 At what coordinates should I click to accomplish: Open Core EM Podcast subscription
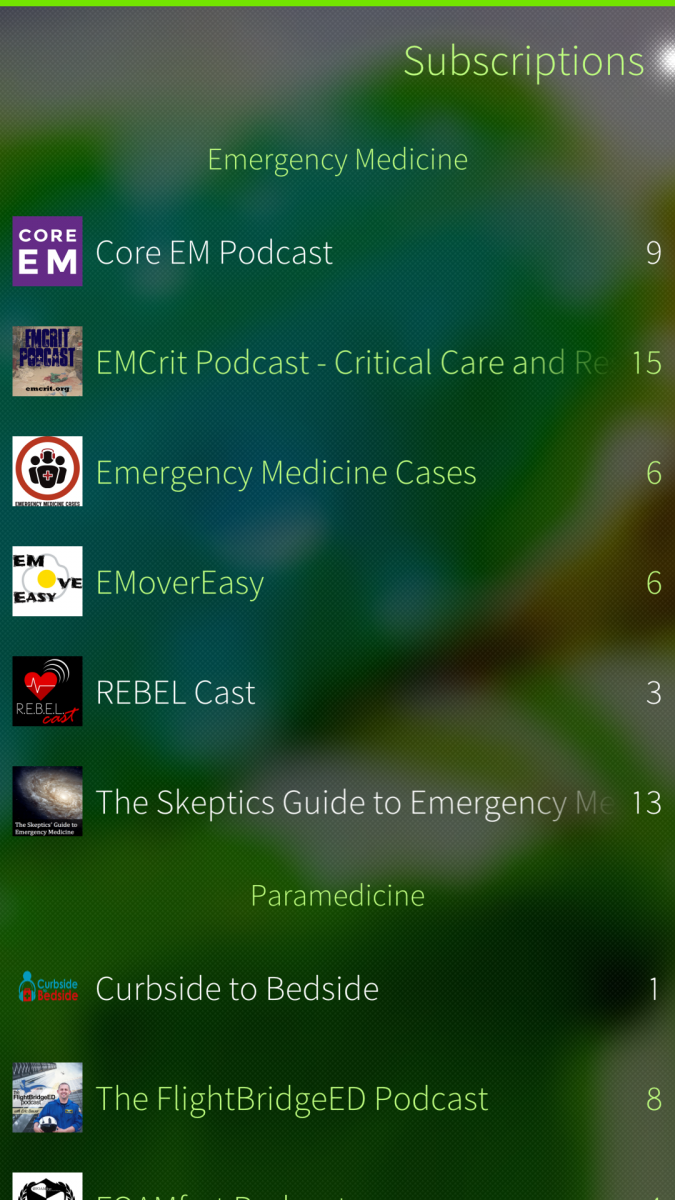click(214, 252)
